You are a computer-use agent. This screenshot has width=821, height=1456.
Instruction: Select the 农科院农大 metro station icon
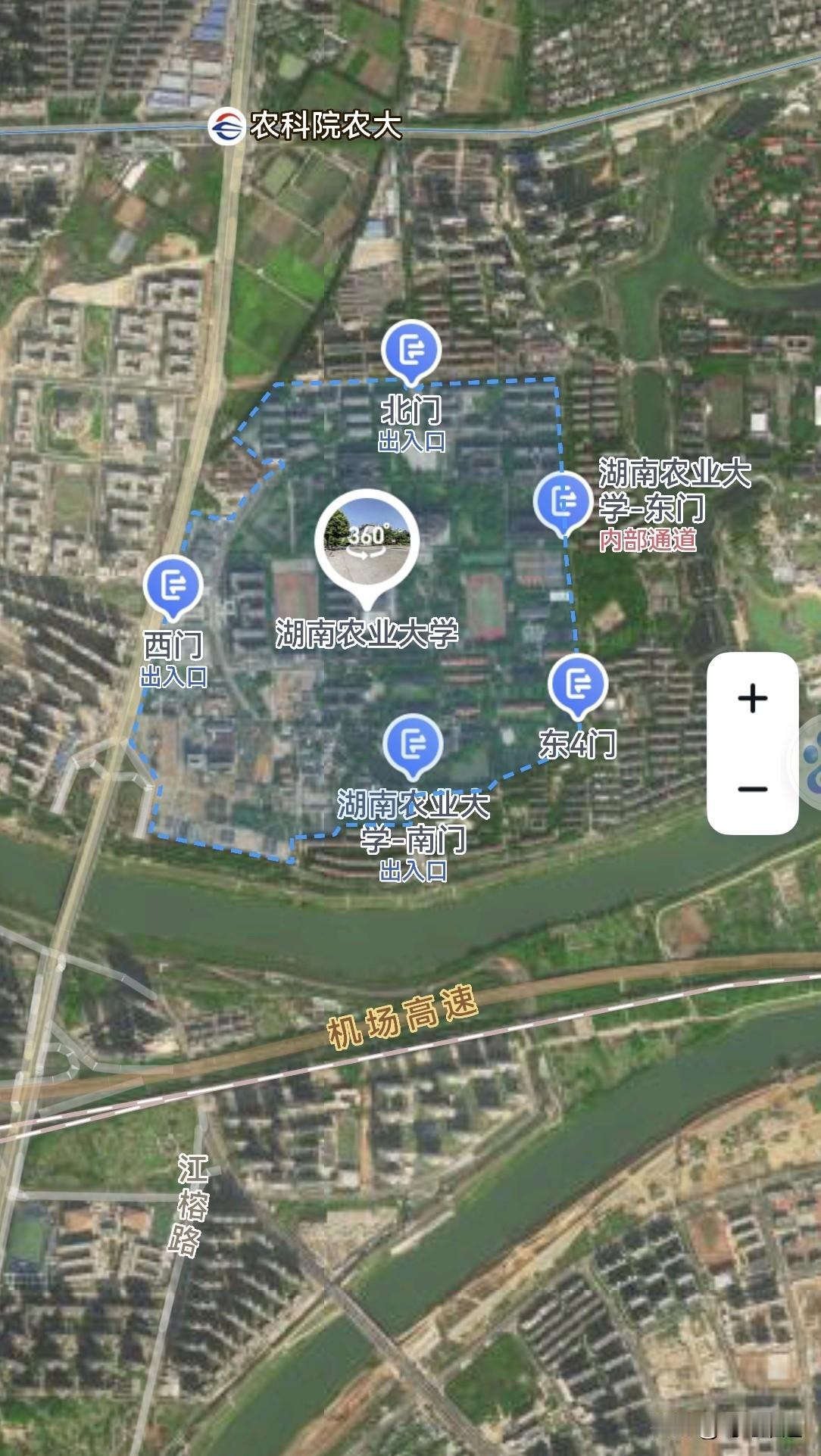tap(226, 127)
